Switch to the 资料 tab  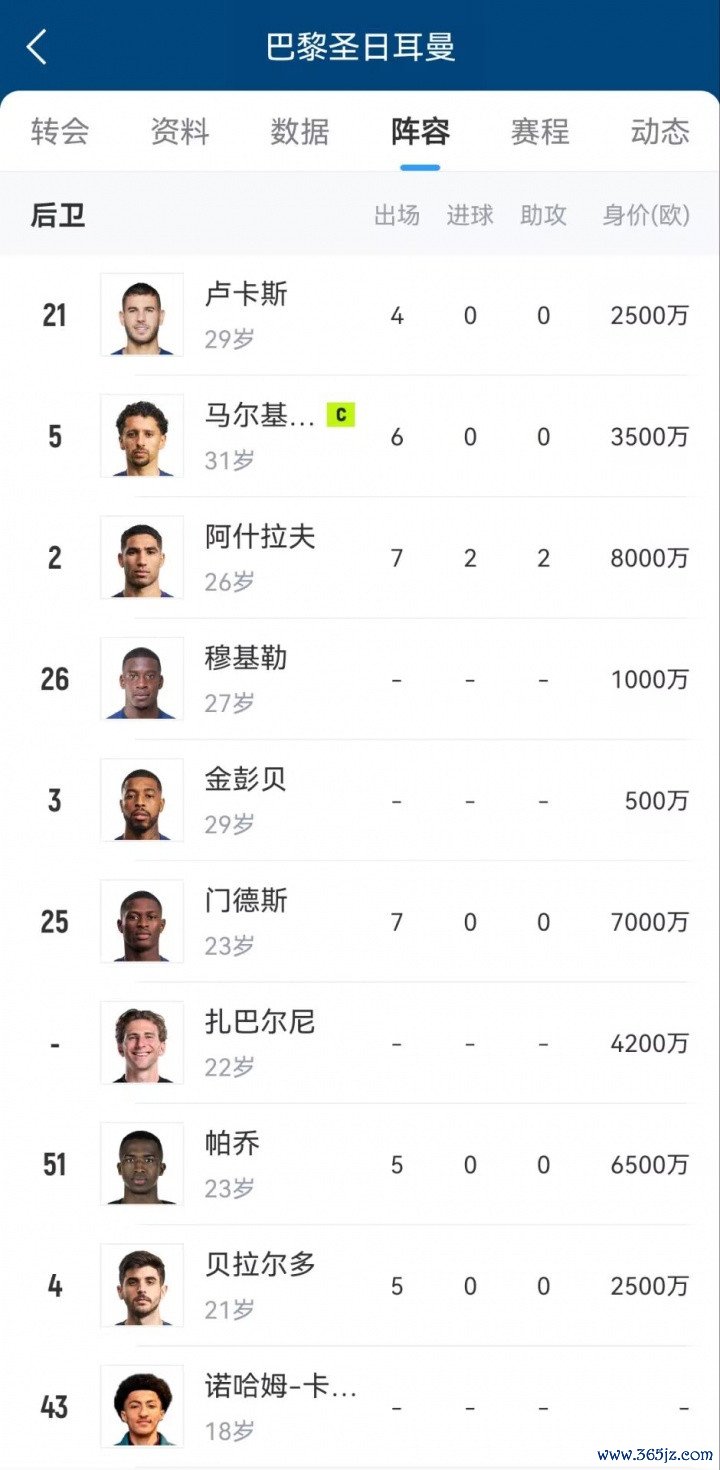click(180, 131)
